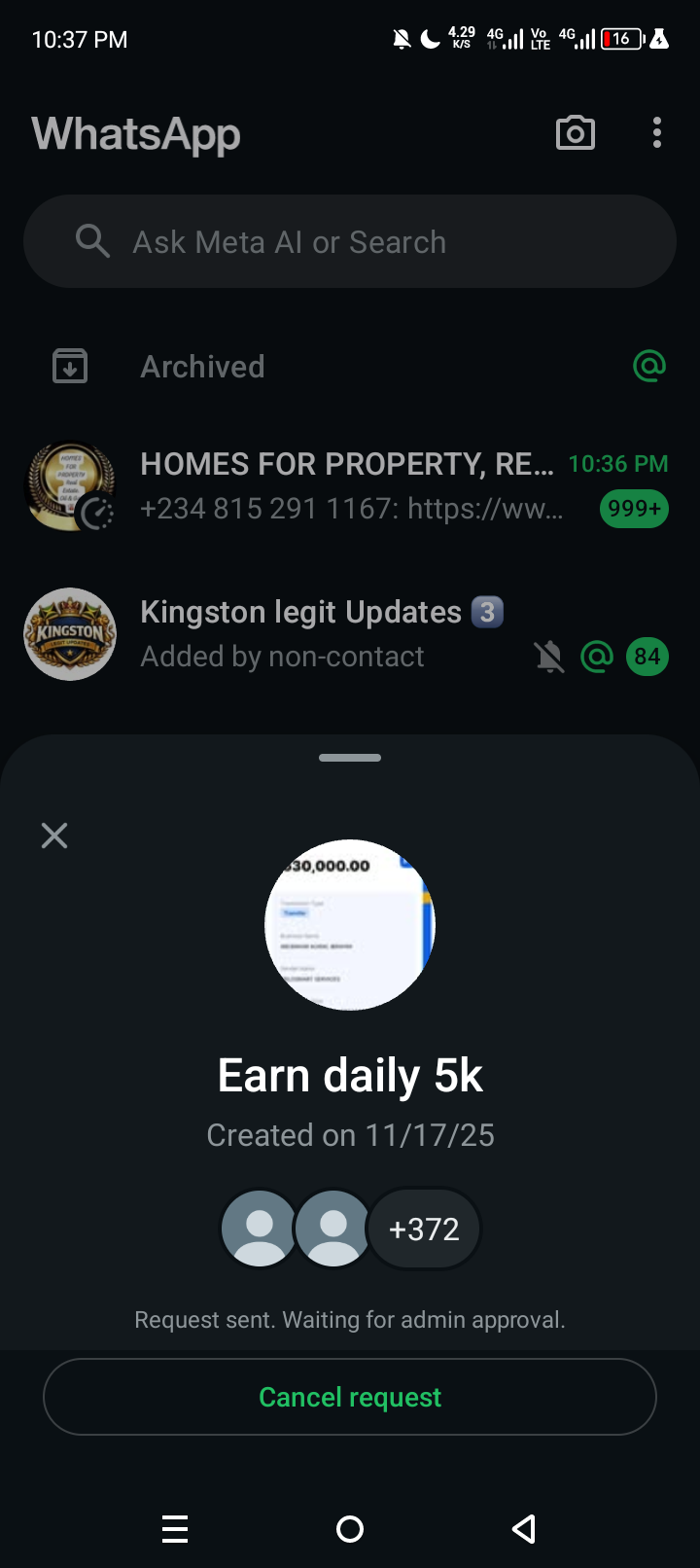The image size is (700, 1568).
Task: Cancel the group join request
Action: point(350,1397)
